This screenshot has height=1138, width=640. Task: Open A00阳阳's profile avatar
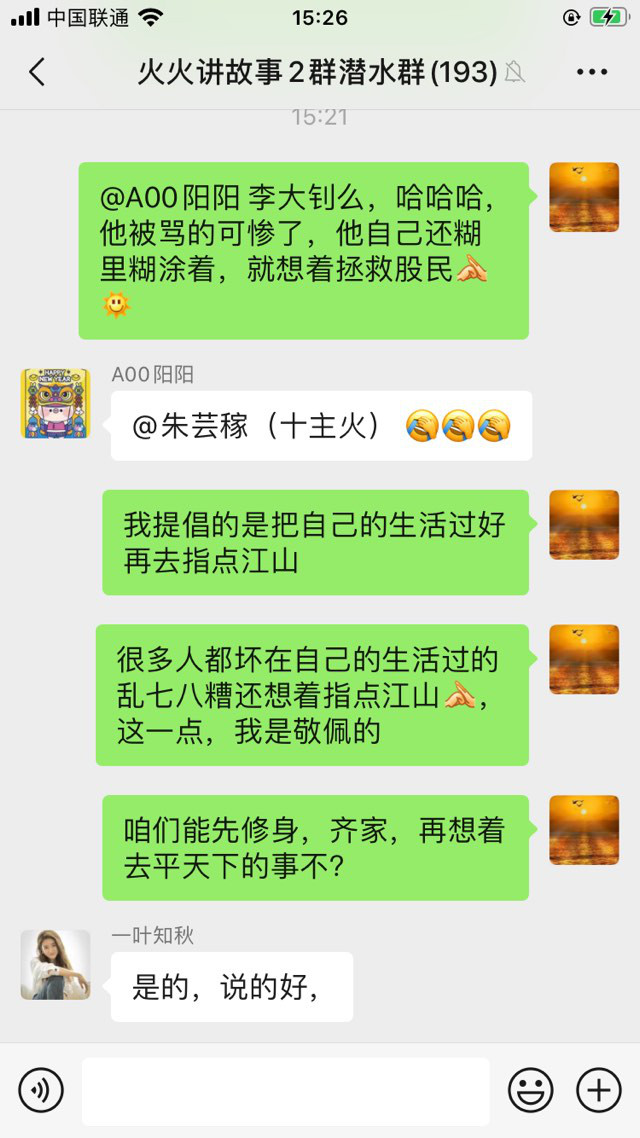(x=56, y=403)
